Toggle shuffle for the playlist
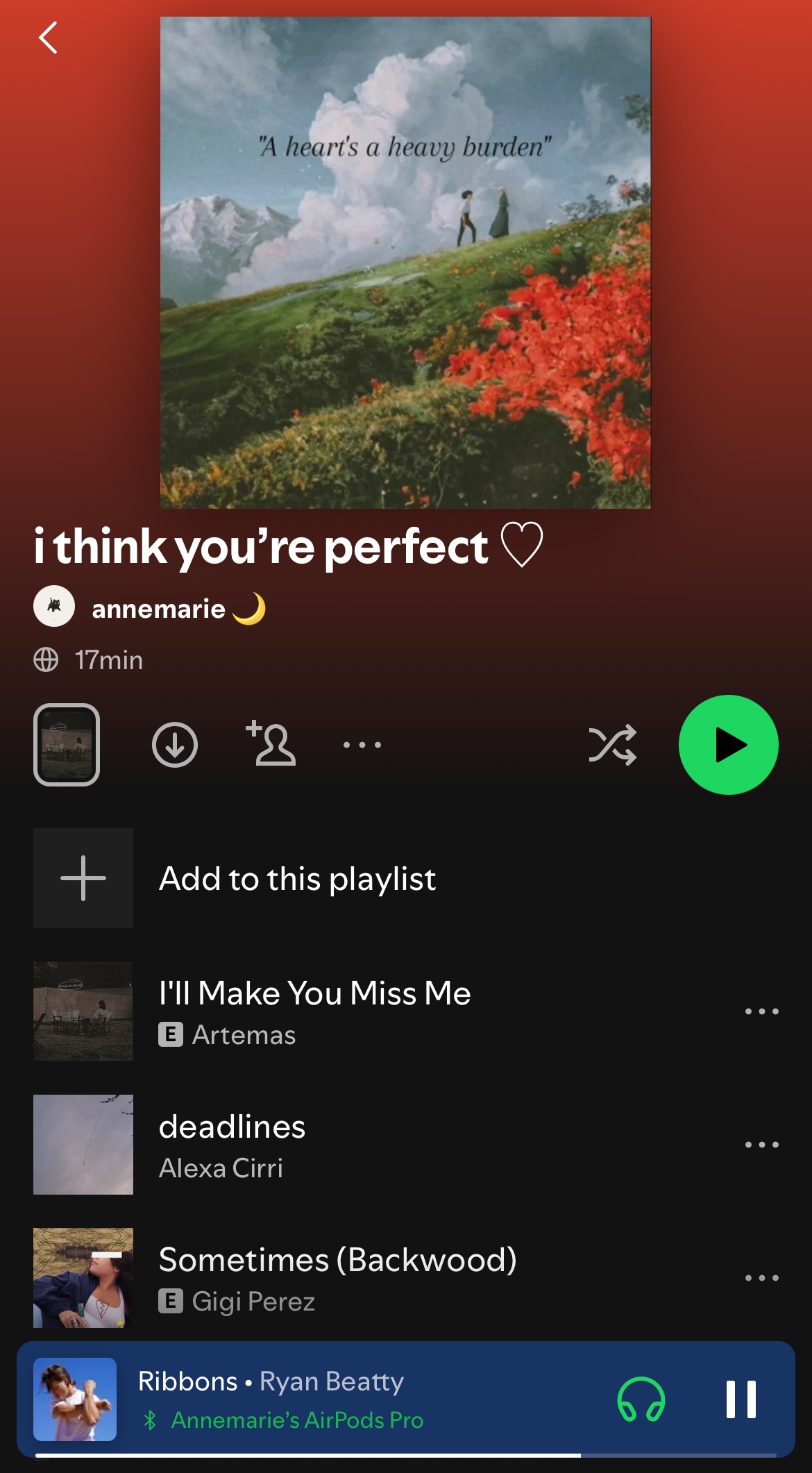This screenshot has width=812, height=1473. pyautogui.click(x=612, y=745)
